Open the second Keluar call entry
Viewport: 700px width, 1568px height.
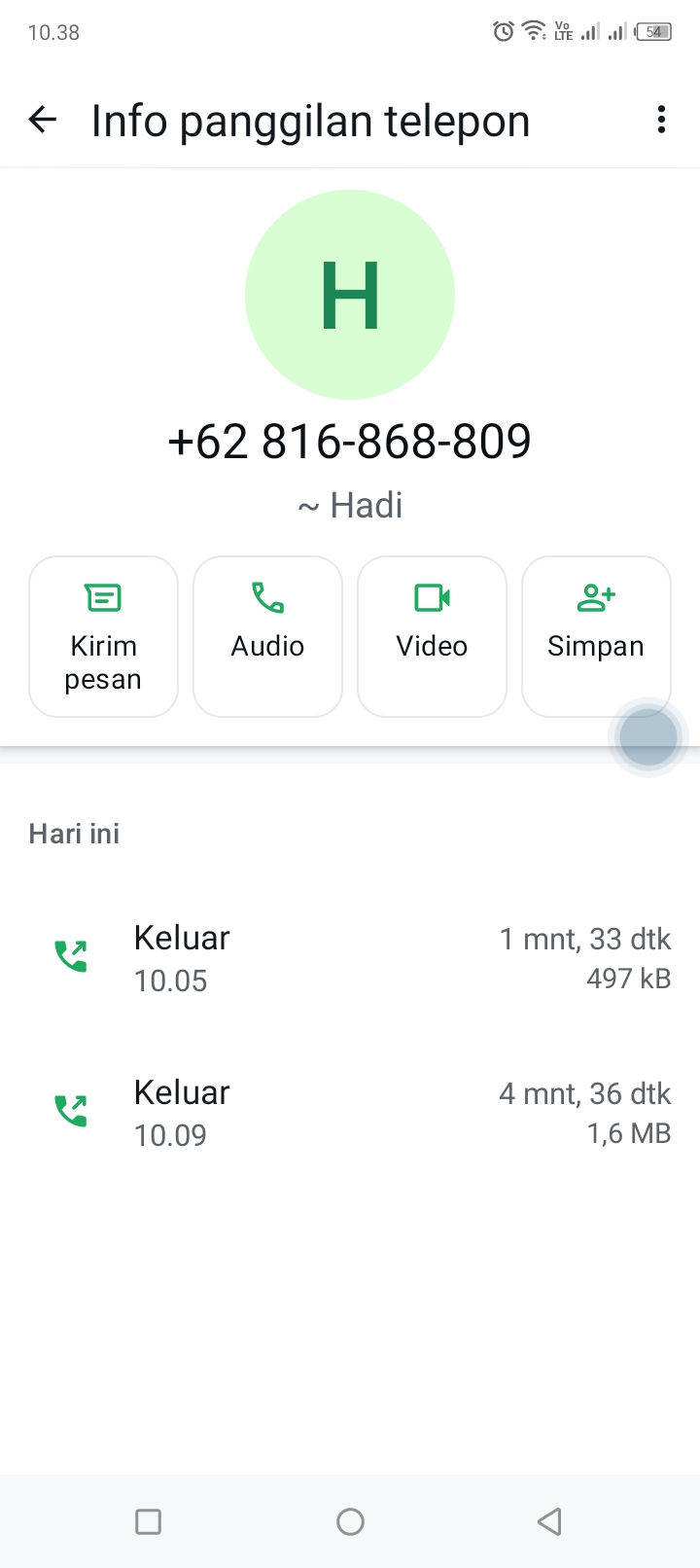(x=350, y=1110)
